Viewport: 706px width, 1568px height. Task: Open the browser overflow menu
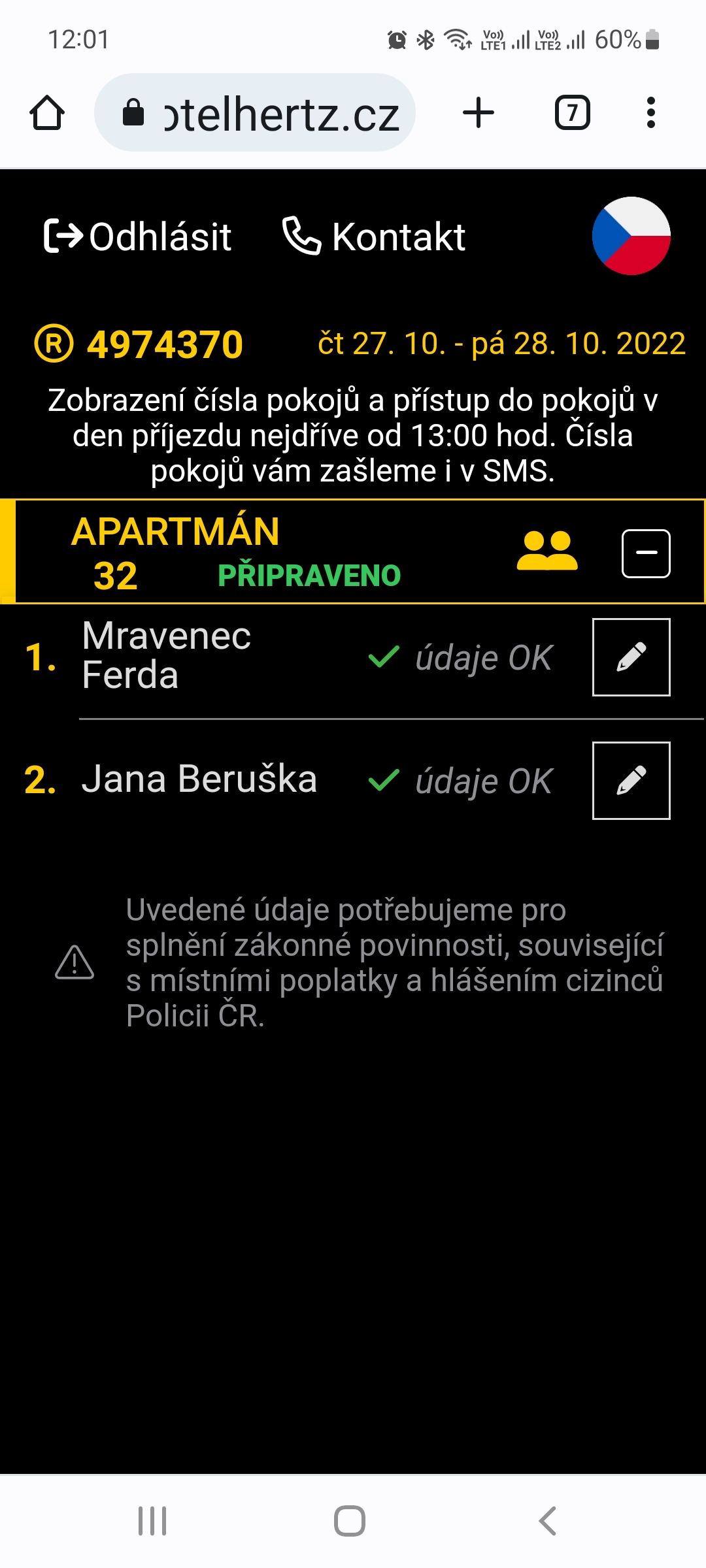(650, 113)
